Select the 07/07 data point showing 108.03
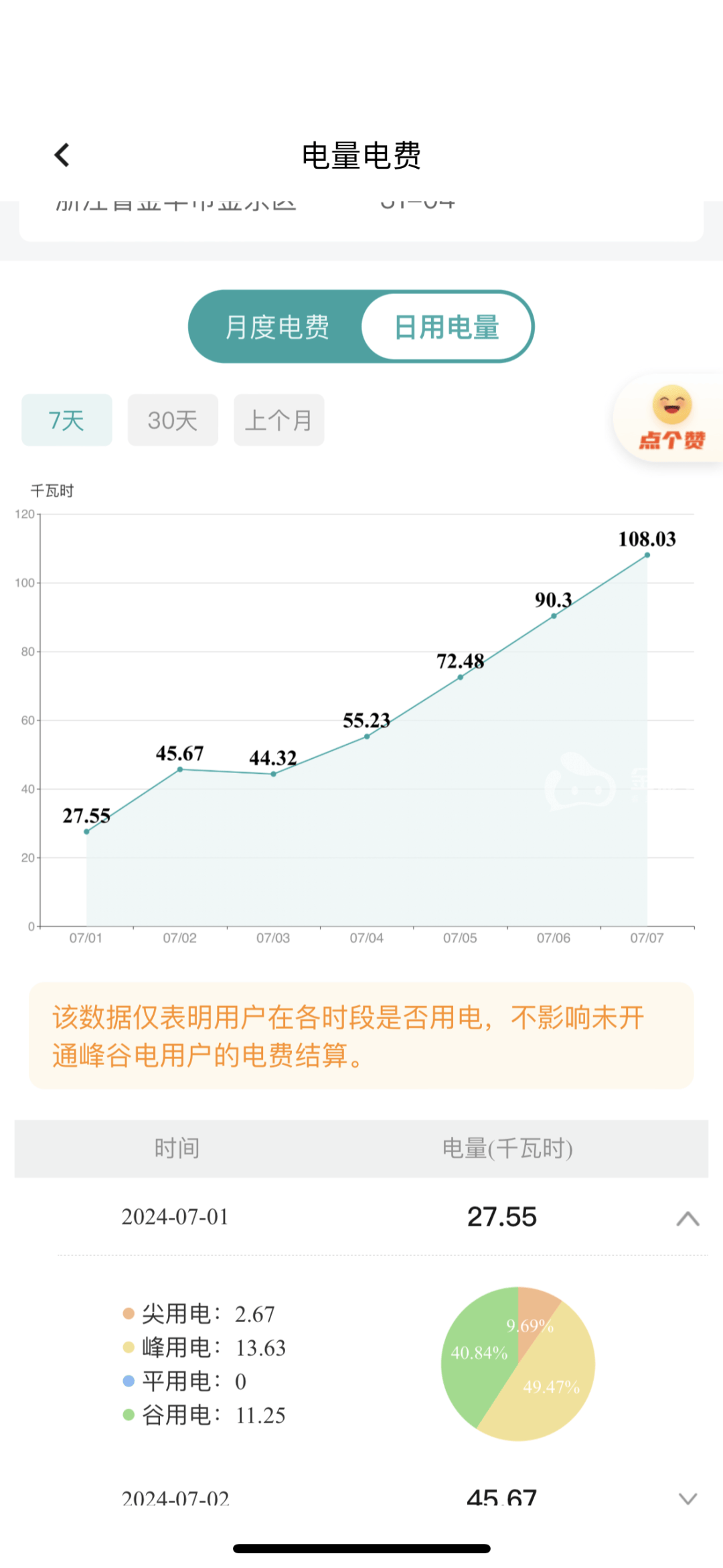Viewport: 723px width, 1568px height. [x=647, y=555]
